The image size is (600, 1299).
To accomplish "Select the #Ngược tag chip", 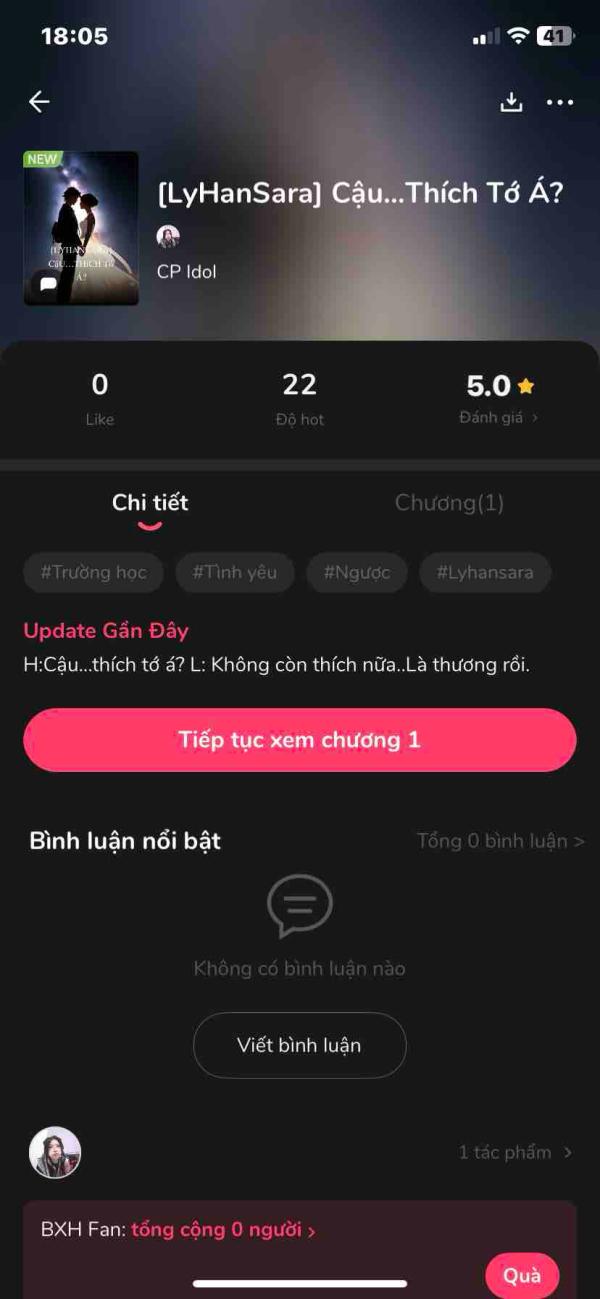I will (357, 572).
